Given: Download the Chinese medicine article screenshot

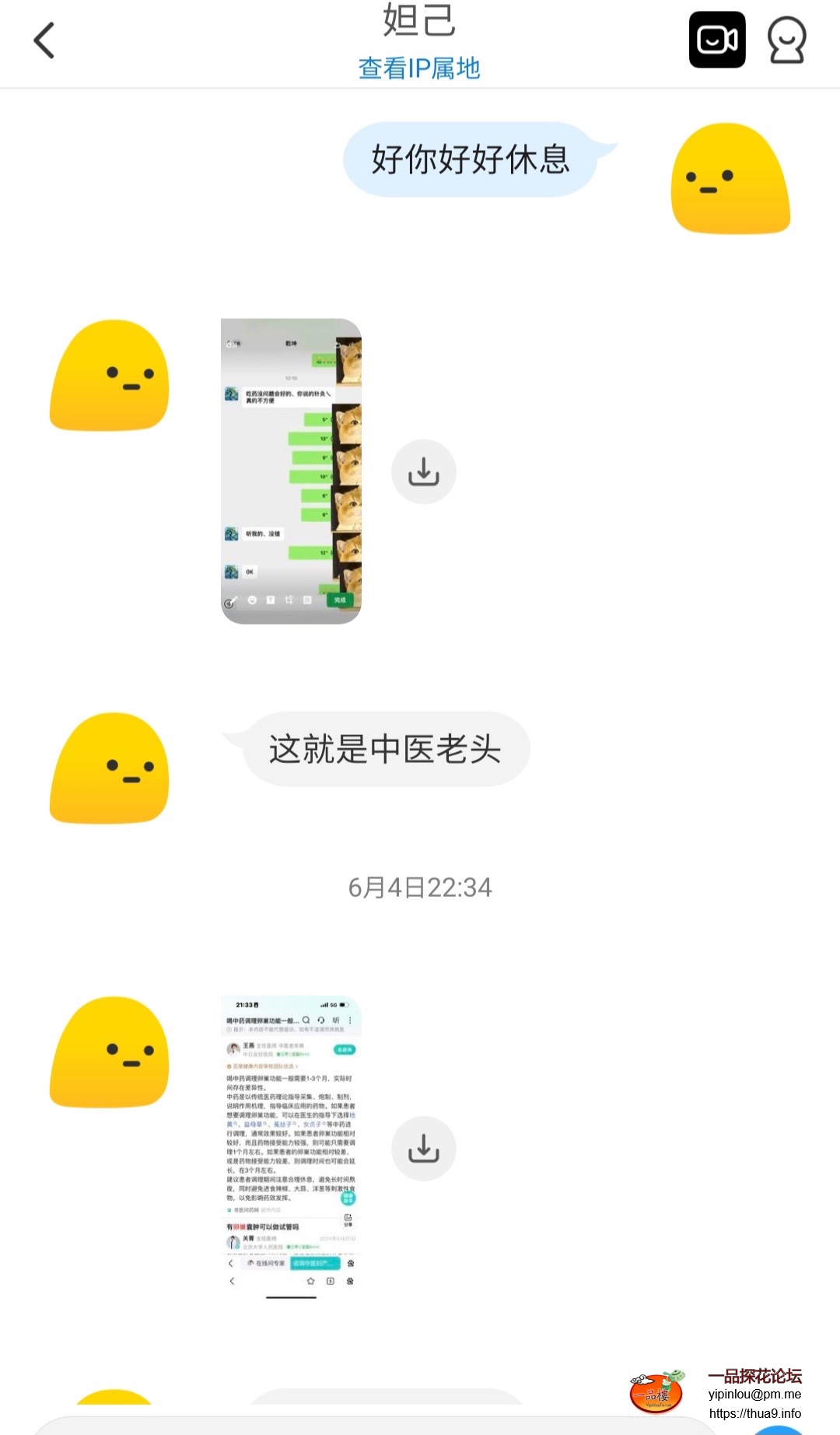Looking at the screenshot, I should point(423,1148).
